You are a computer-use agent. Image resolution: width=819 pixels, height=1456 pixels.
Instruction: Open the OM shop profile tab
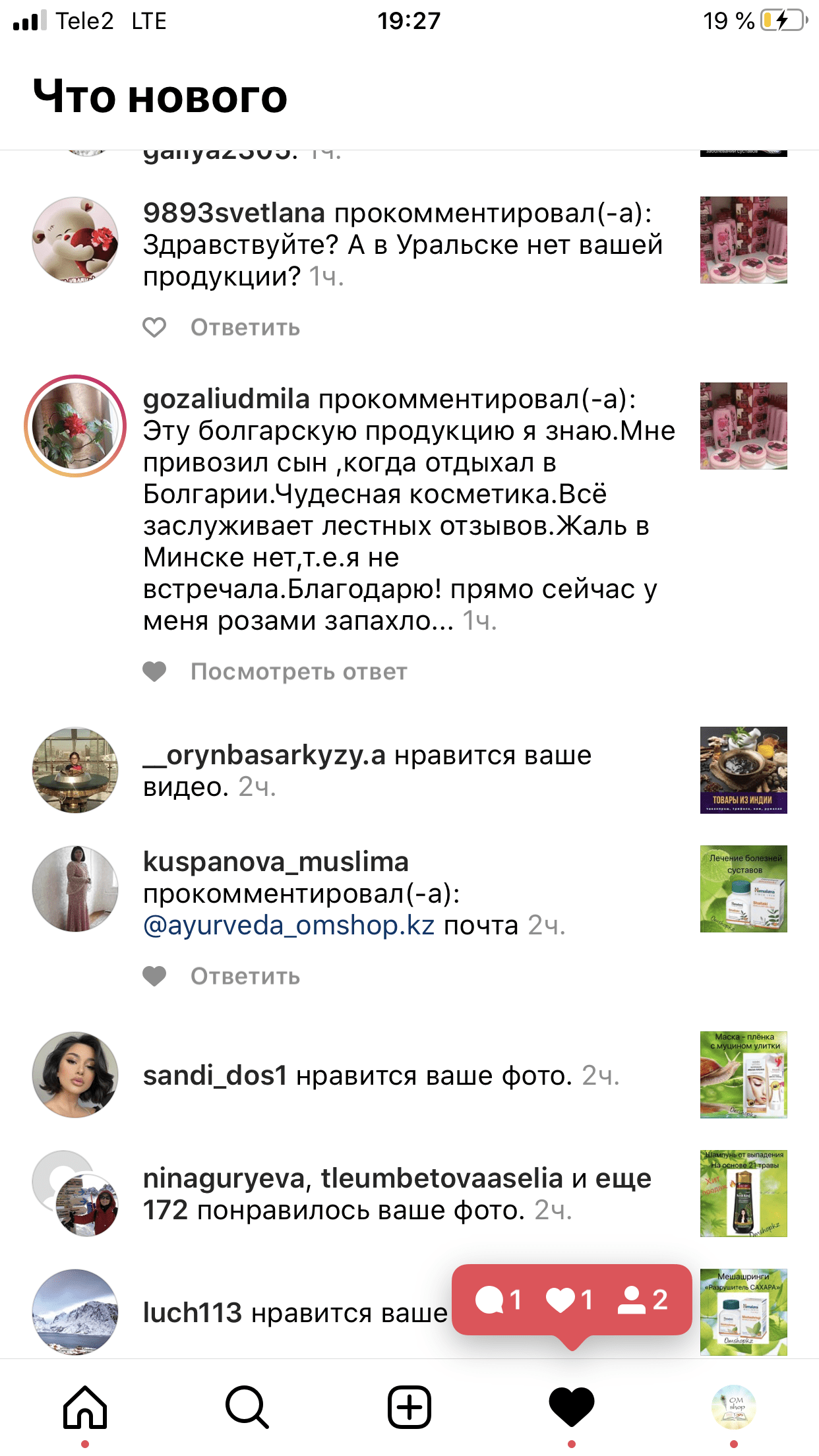point(733,1407)
